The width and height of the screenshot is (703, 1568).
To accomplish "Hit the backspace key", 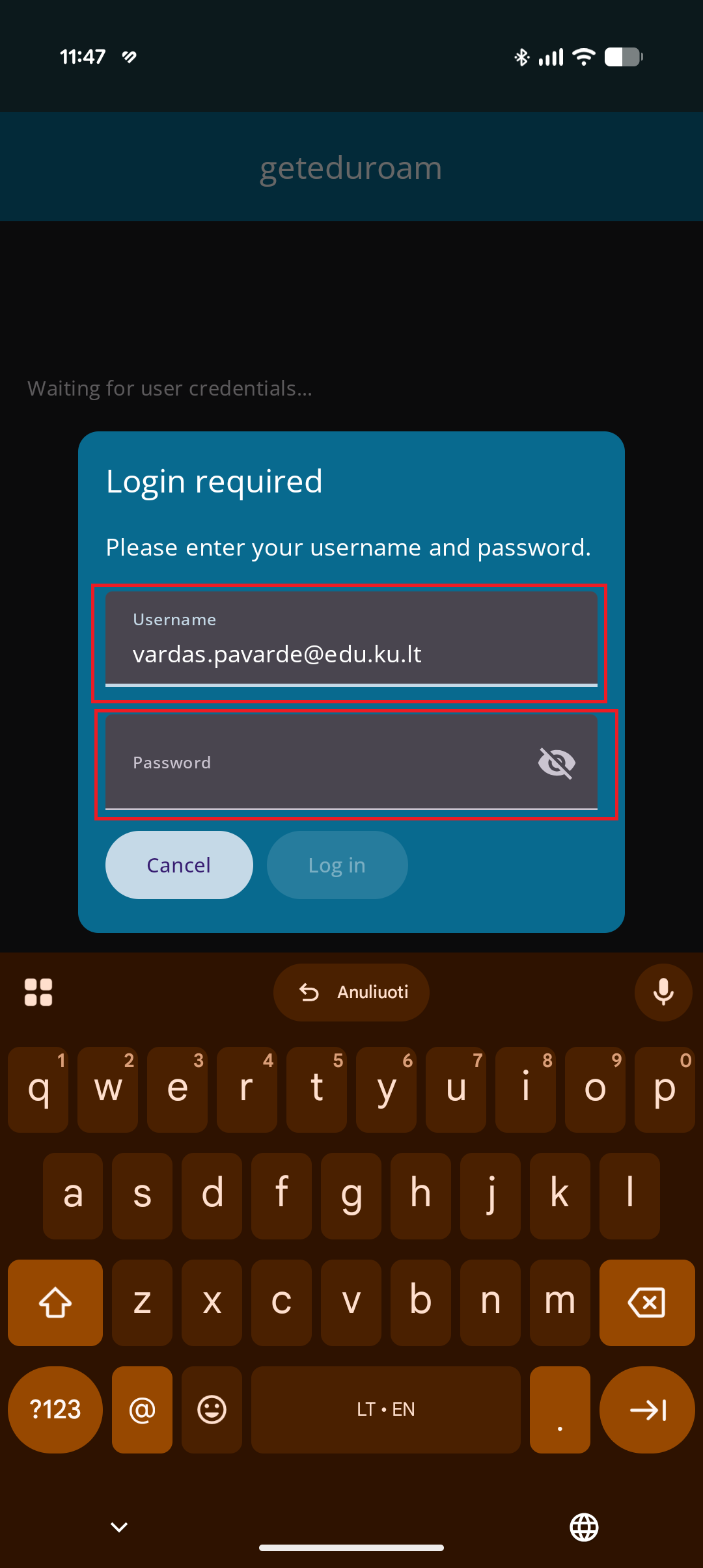I will tap(647, 1303).
